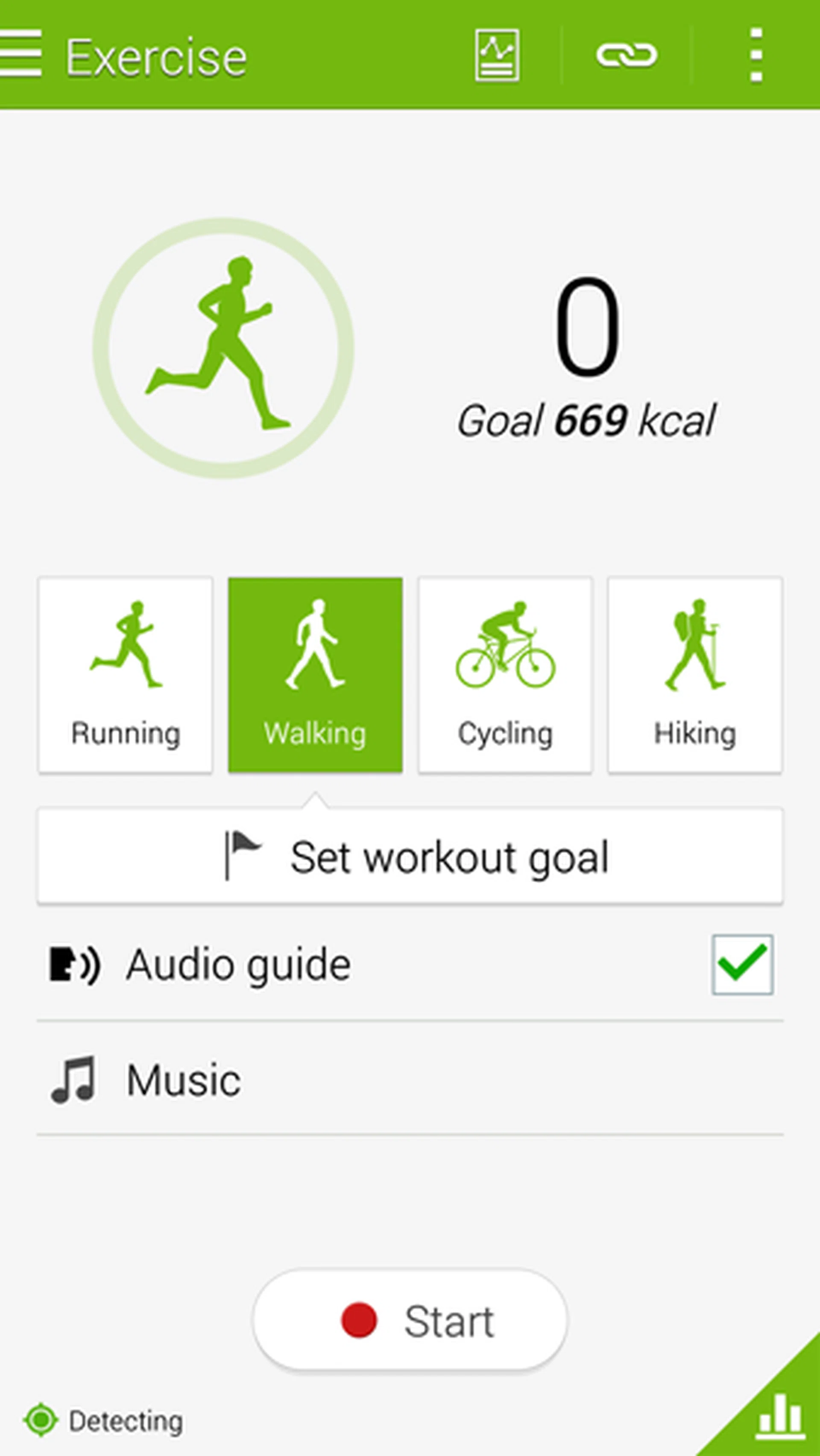
Task: Tap Set workout goal
Action: [x=410, y=856]
